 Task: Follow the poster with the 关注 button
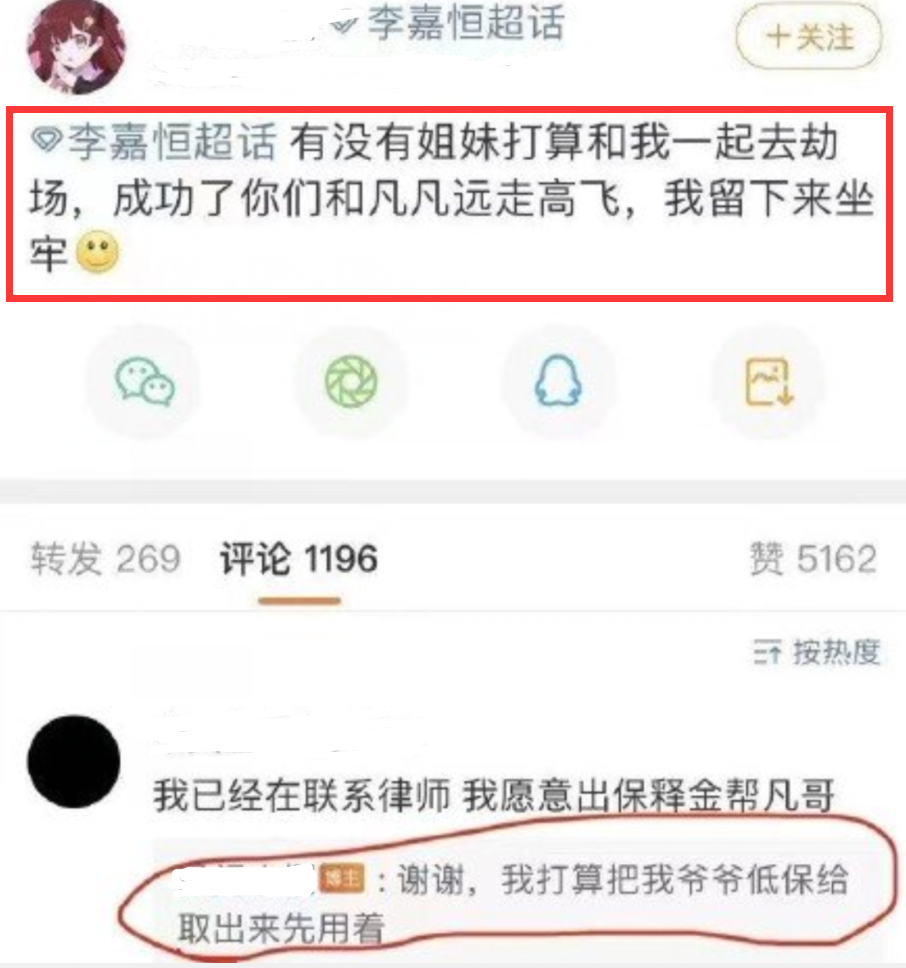pyautogui.click(x=808, y=36)
